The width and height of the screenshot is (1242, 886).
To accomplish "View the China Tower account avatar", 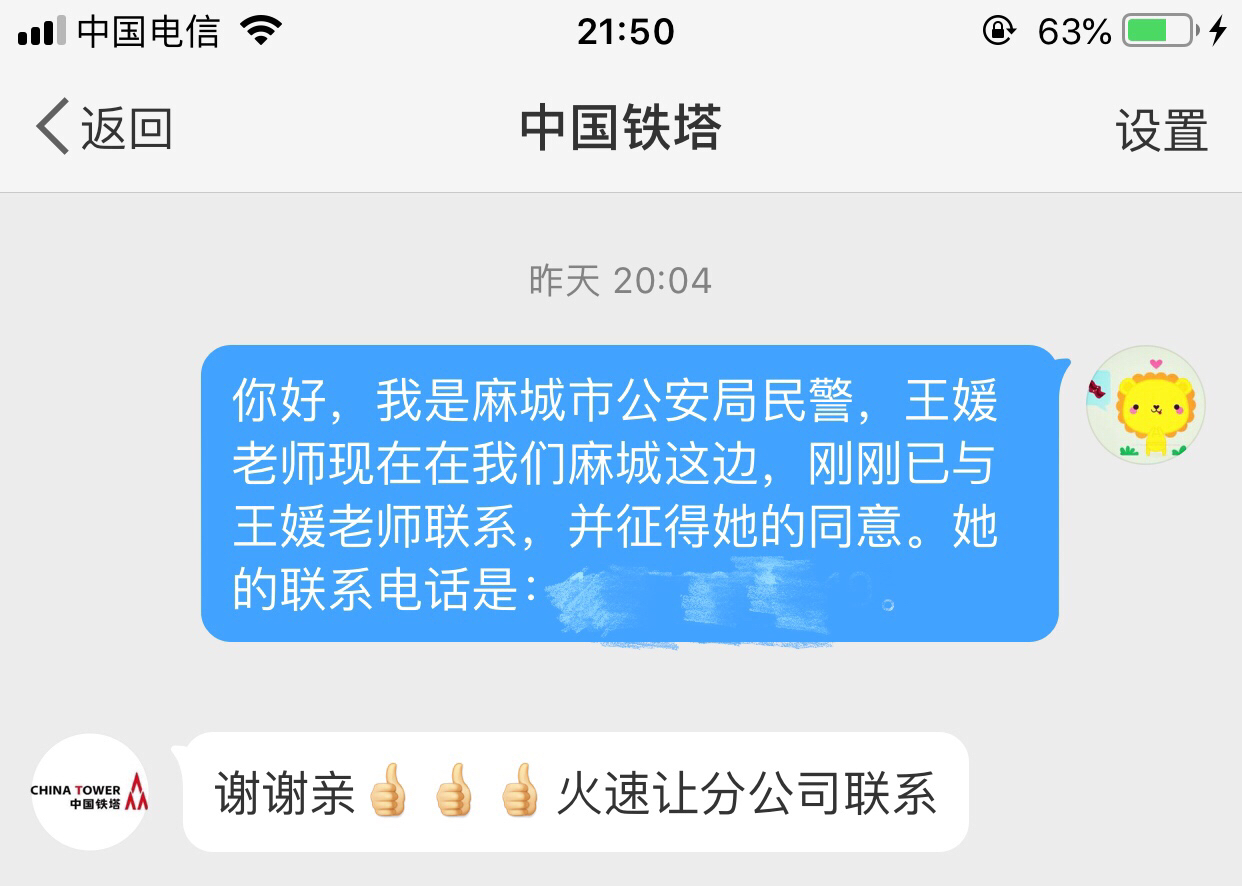I will [90, 792].
